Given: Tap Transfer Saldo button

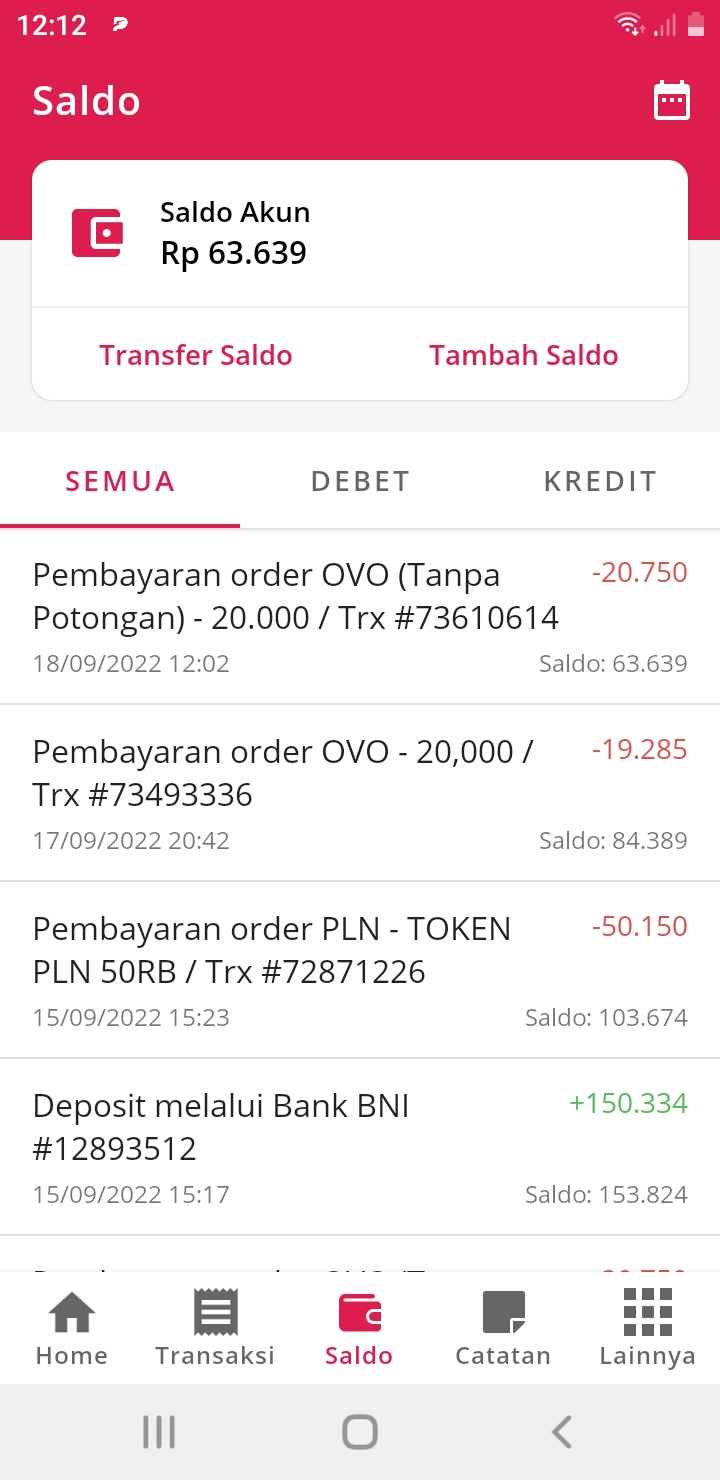Looking at the screenshot, I should [x=196, y=355].
